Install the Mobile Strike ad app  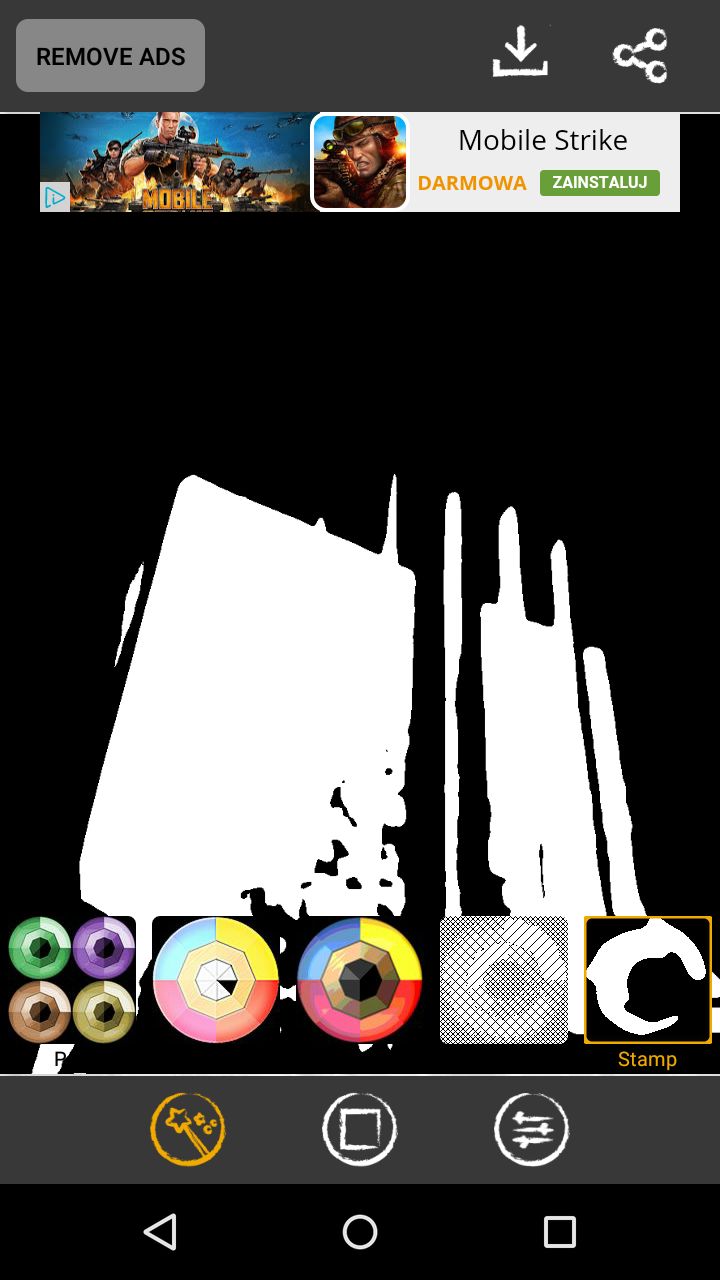click(x=600, y=183)
